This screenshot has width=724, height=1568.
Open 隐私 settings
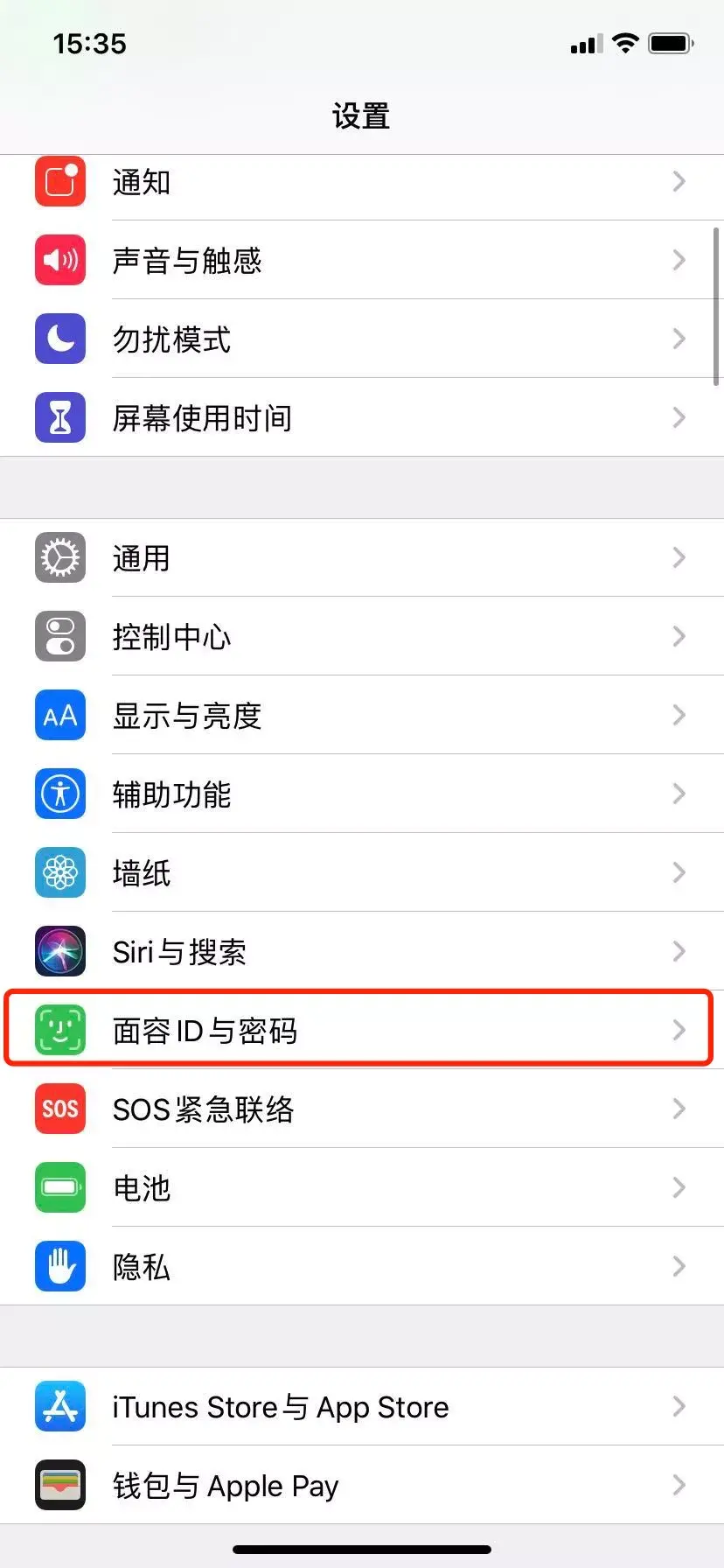362,1266
